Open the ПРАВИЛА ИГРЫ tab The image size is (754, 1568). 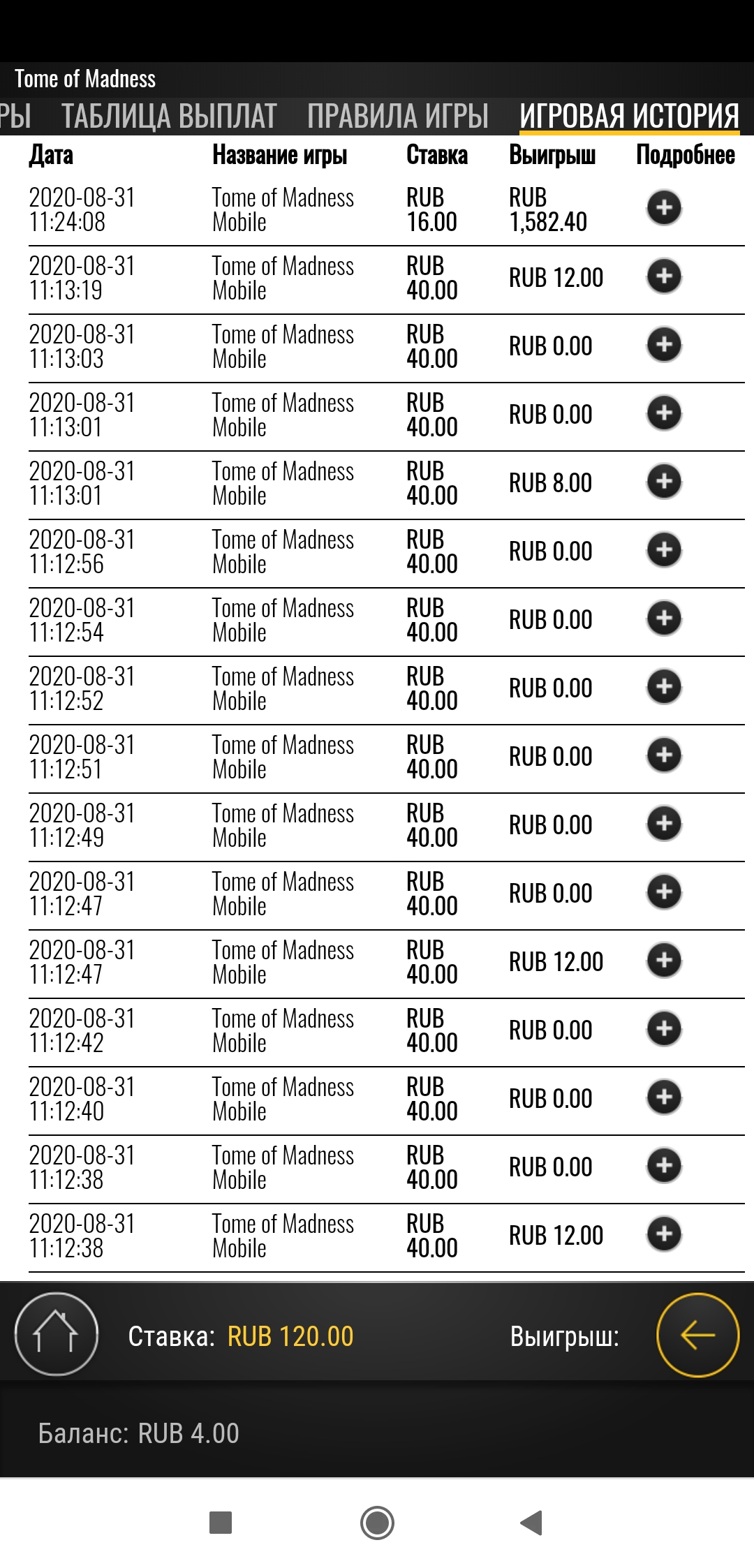(x=398, y=116)
